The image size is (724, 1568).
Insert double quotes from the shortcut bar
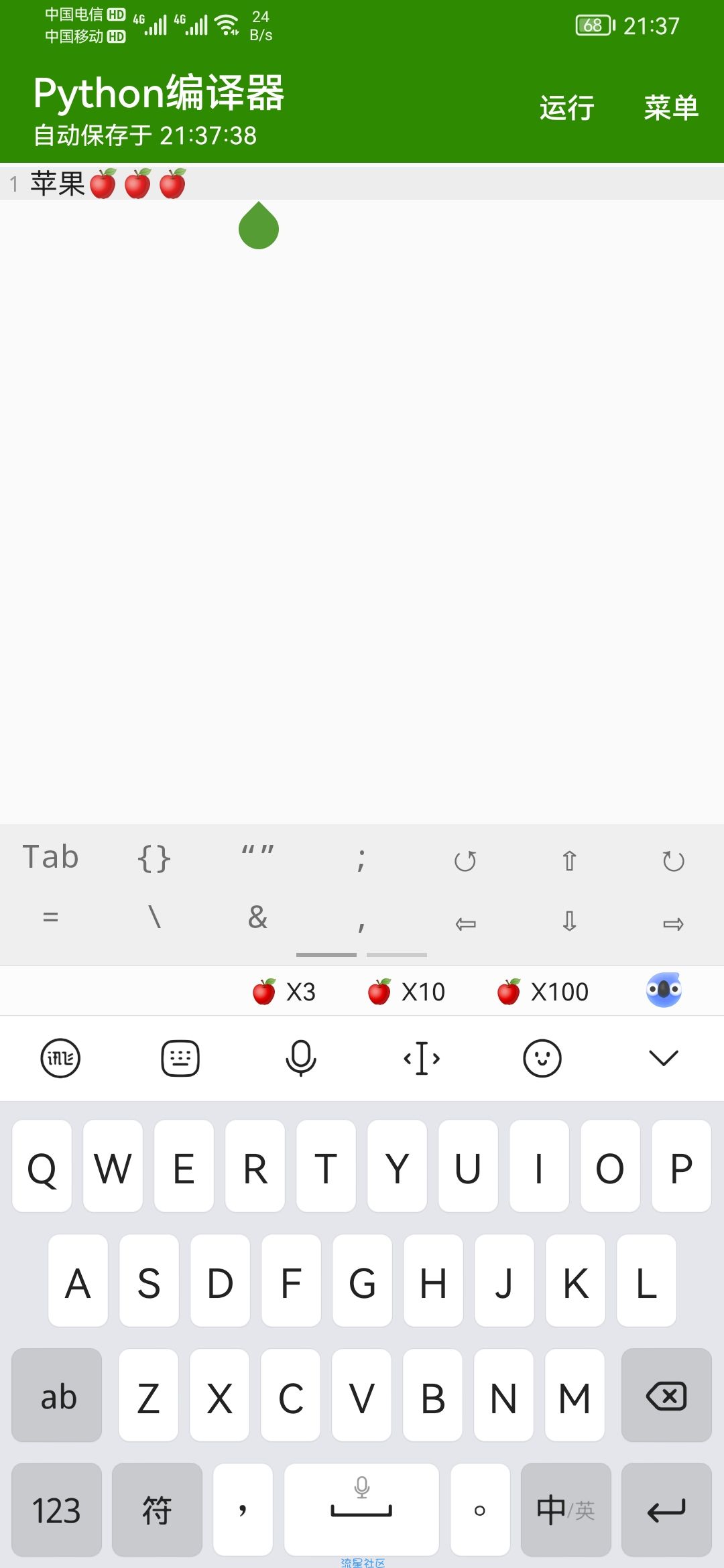point(257,854)
